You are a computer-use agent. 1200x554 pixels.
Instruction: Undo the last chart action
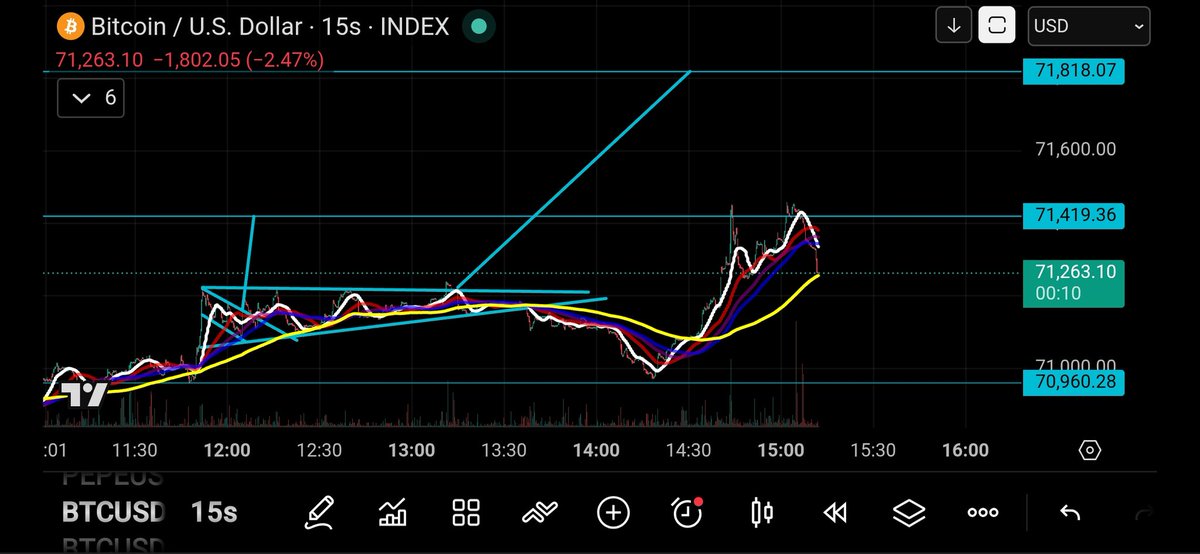point(1070,513)
